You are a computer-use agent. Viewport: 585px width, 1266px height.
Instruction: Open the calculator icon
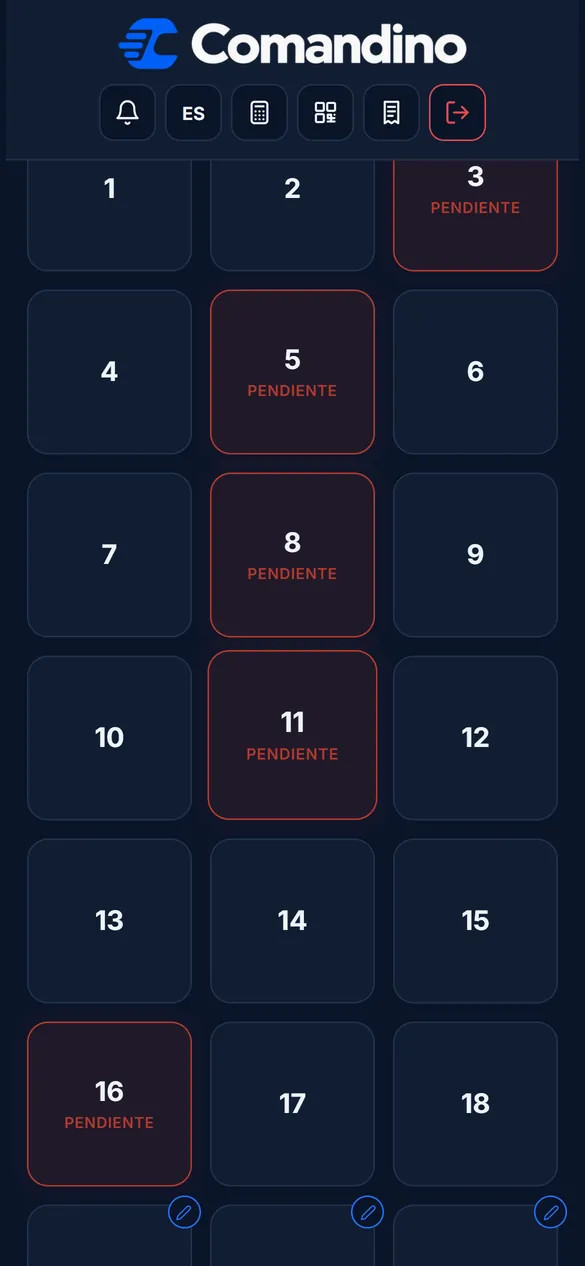click(259, 113)
